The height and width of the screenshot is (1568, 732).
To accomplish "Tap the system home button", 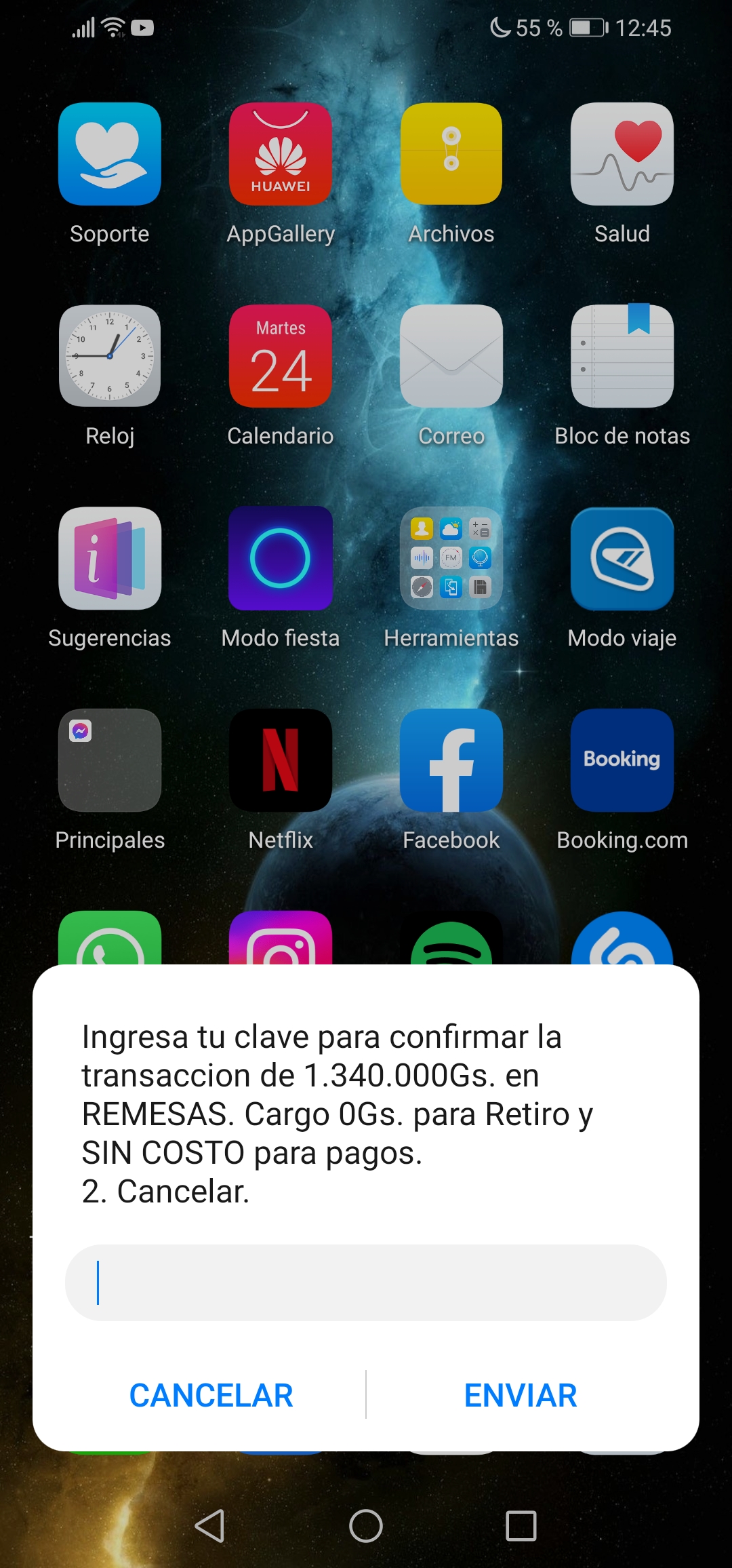I will coord(366,1526).
